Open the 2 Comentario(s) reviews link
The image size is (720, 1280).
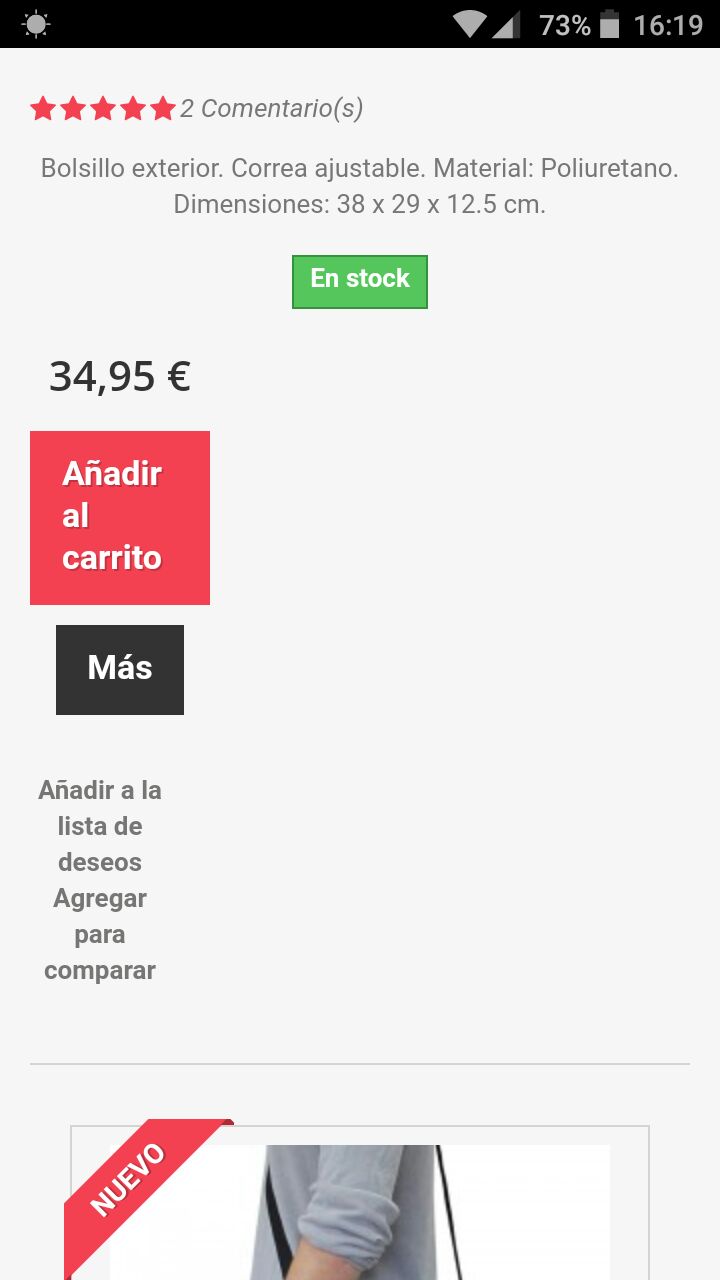(x=271, y=108)
